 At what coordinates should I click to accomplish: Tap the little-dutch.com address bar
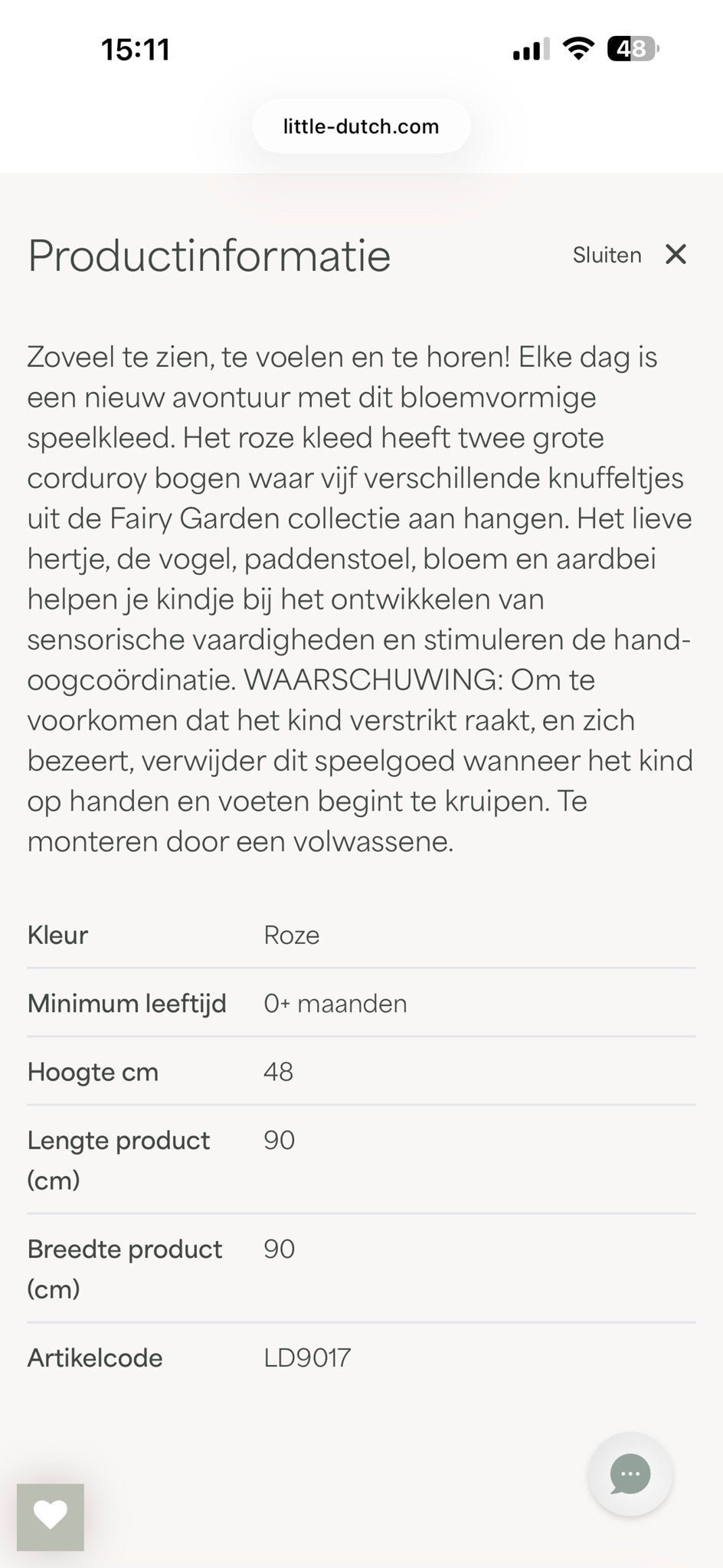(x=361, y=126)
